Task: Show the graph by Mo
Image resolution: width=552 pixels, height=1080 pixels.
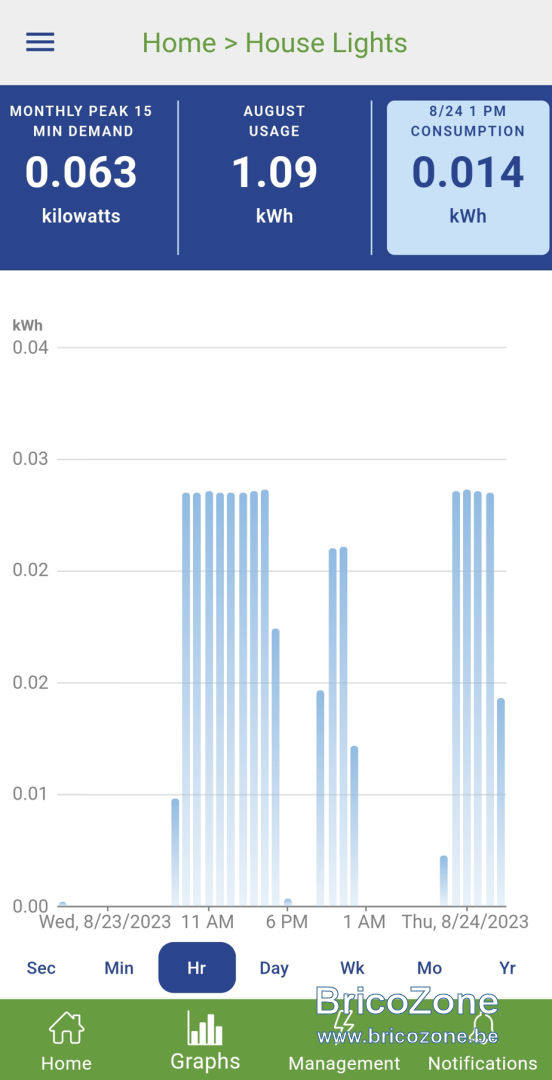Action: tap(429, 968)
